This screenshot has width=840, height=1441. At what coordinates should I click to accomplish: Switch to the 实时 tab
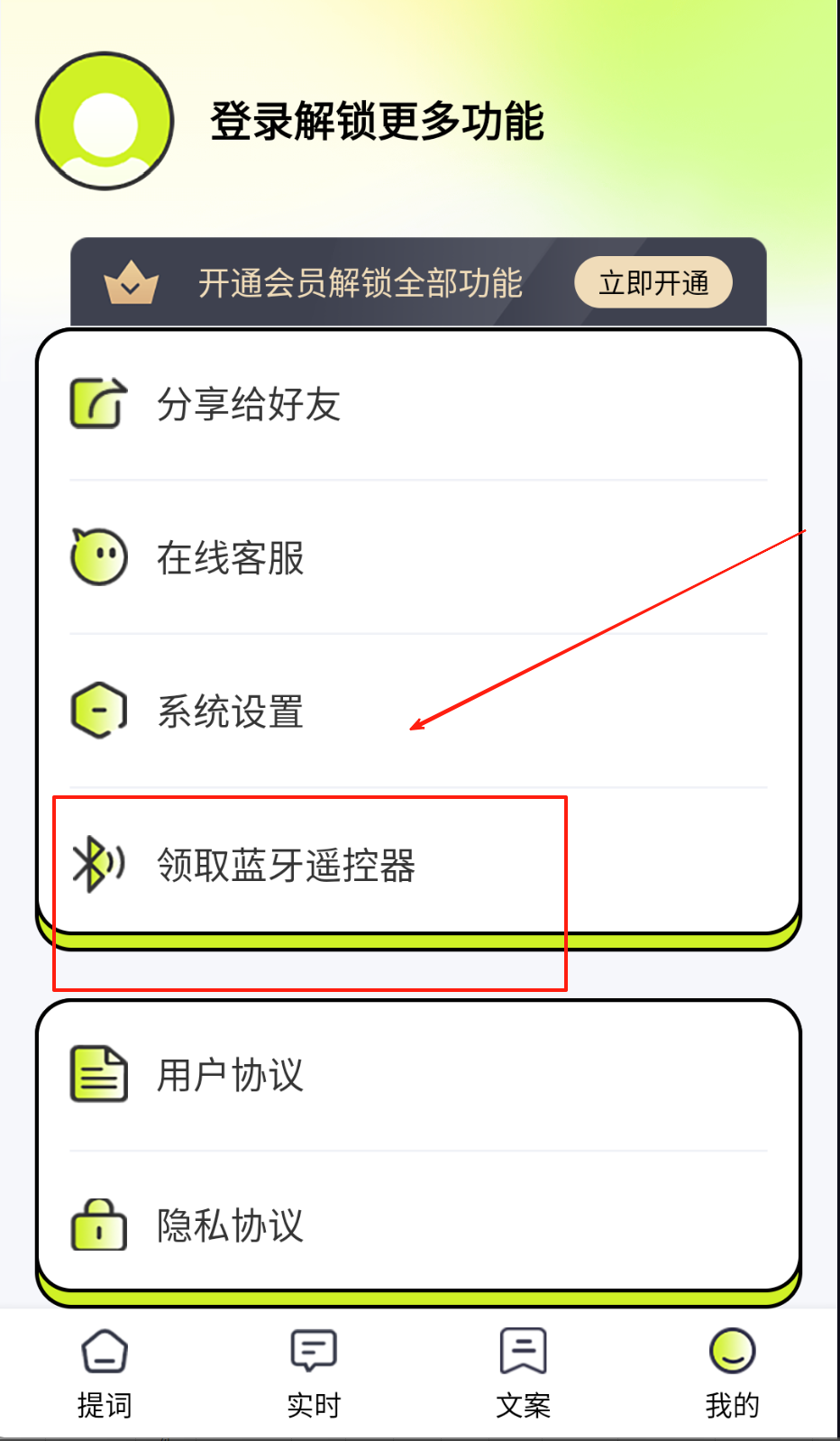point(314,1372)
